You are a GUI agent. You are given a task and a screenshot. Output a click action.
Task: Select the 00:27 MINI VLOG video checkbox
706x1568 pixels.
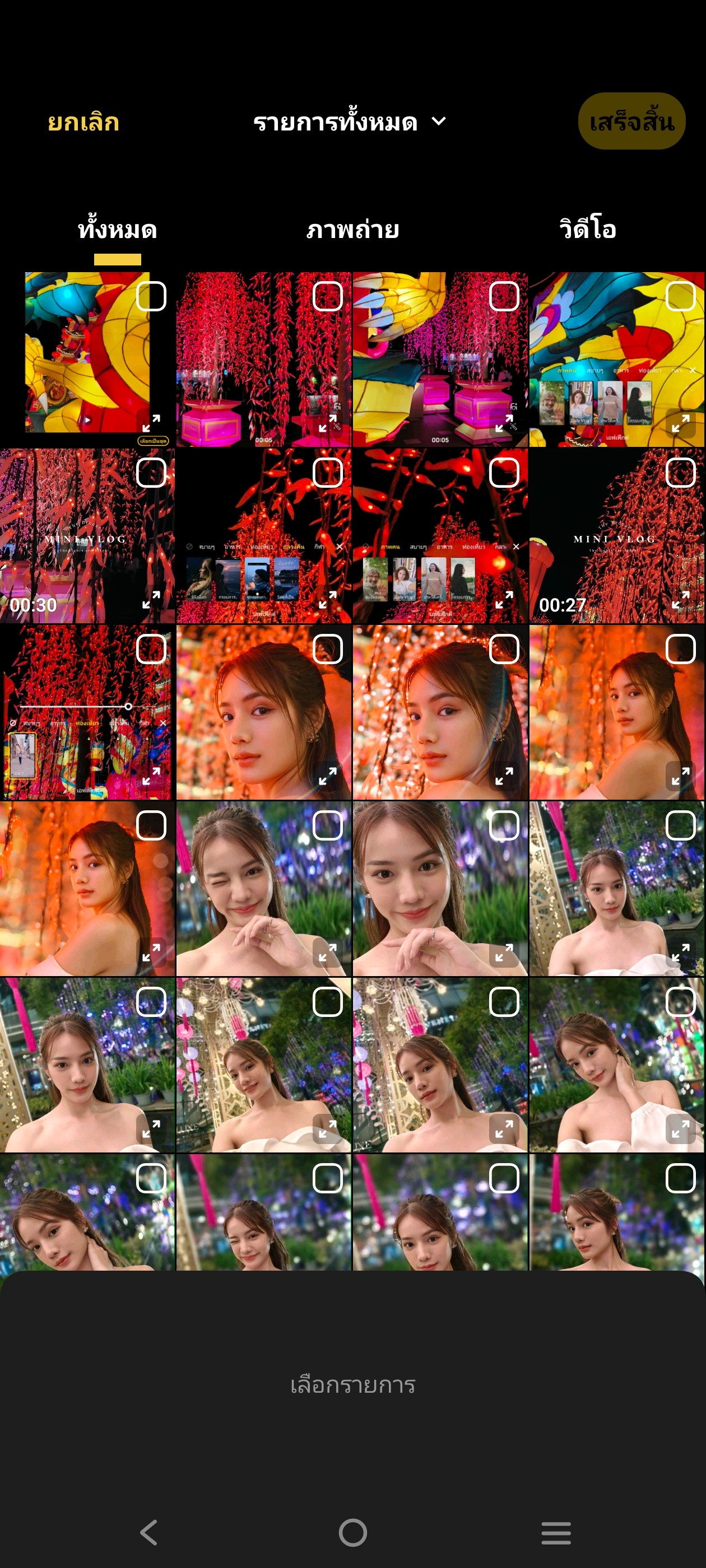680,473
